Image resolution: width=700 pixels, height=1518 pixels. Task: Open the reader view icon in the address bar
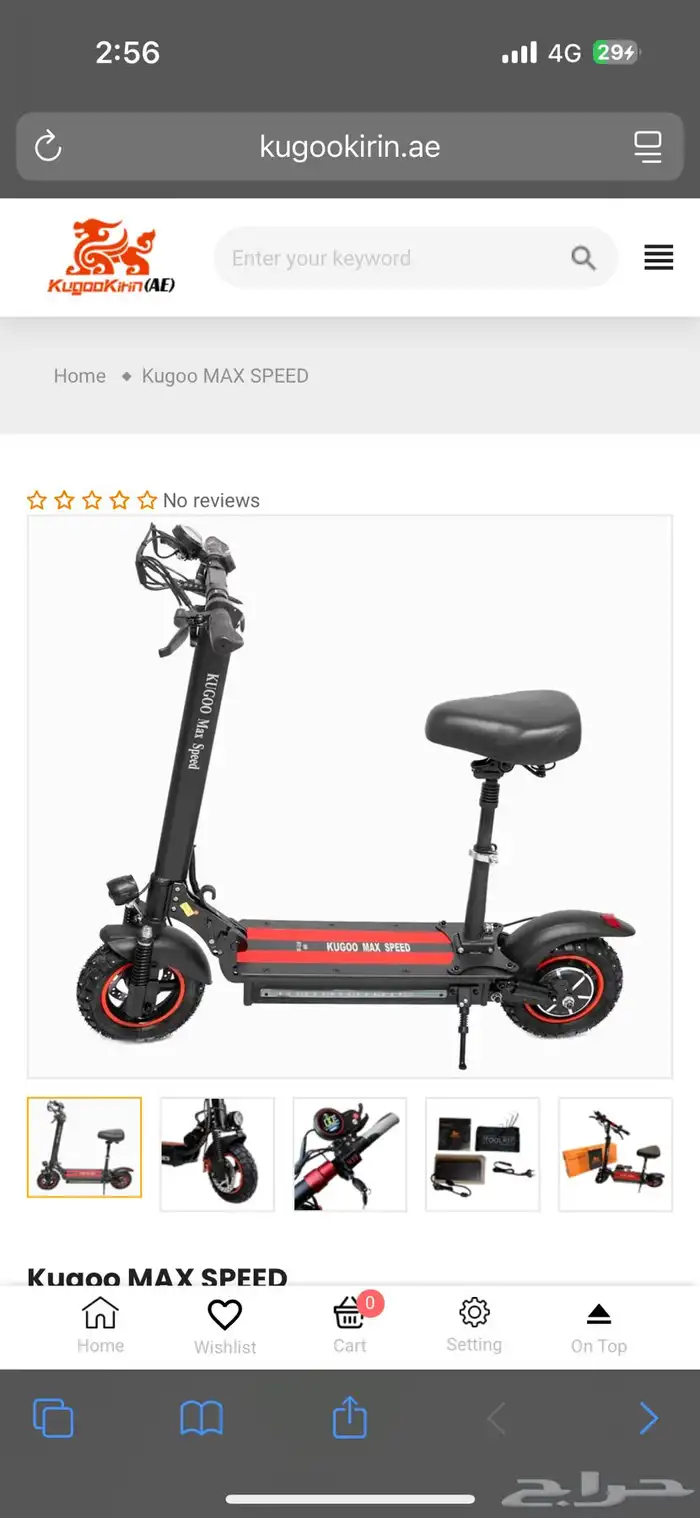point(647,147)
